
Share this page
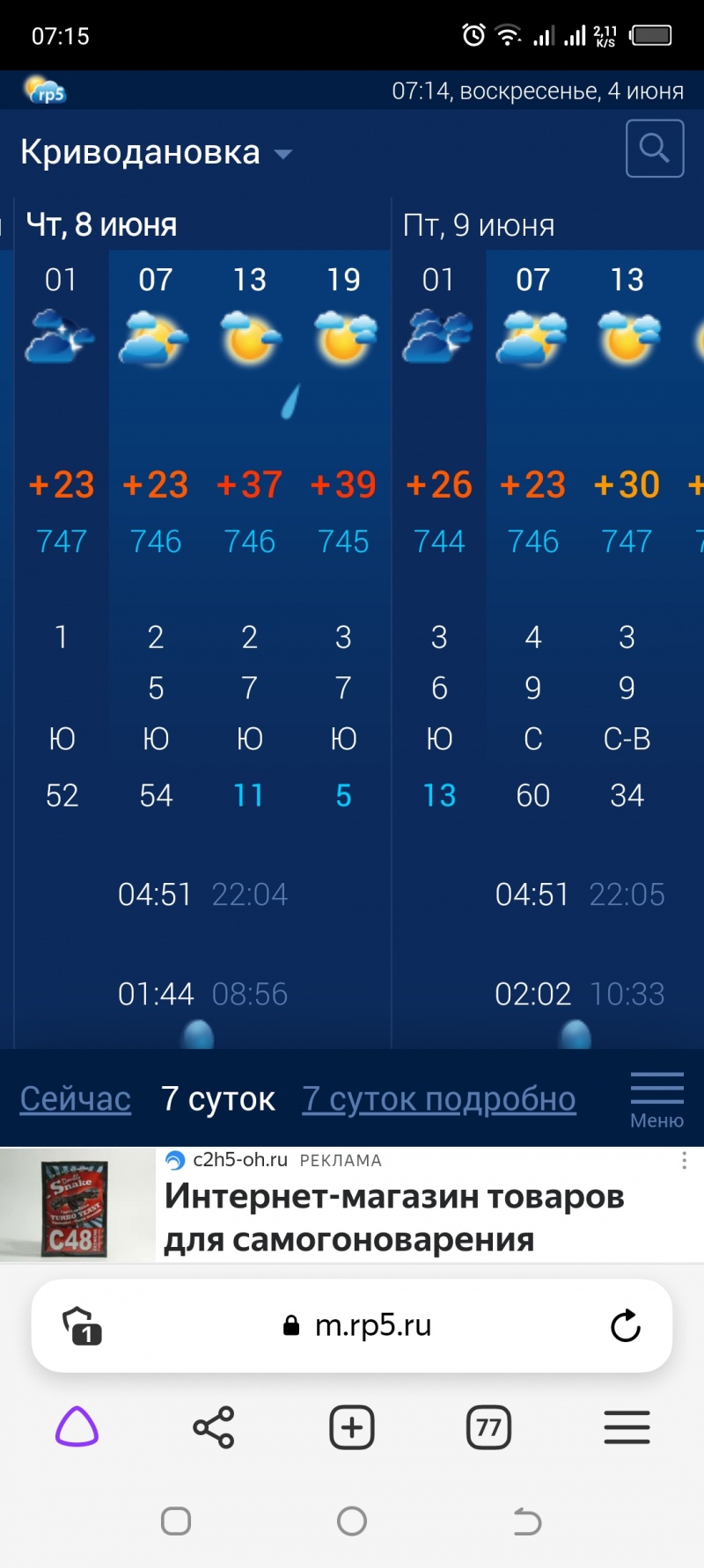(x=214, y=1426)
